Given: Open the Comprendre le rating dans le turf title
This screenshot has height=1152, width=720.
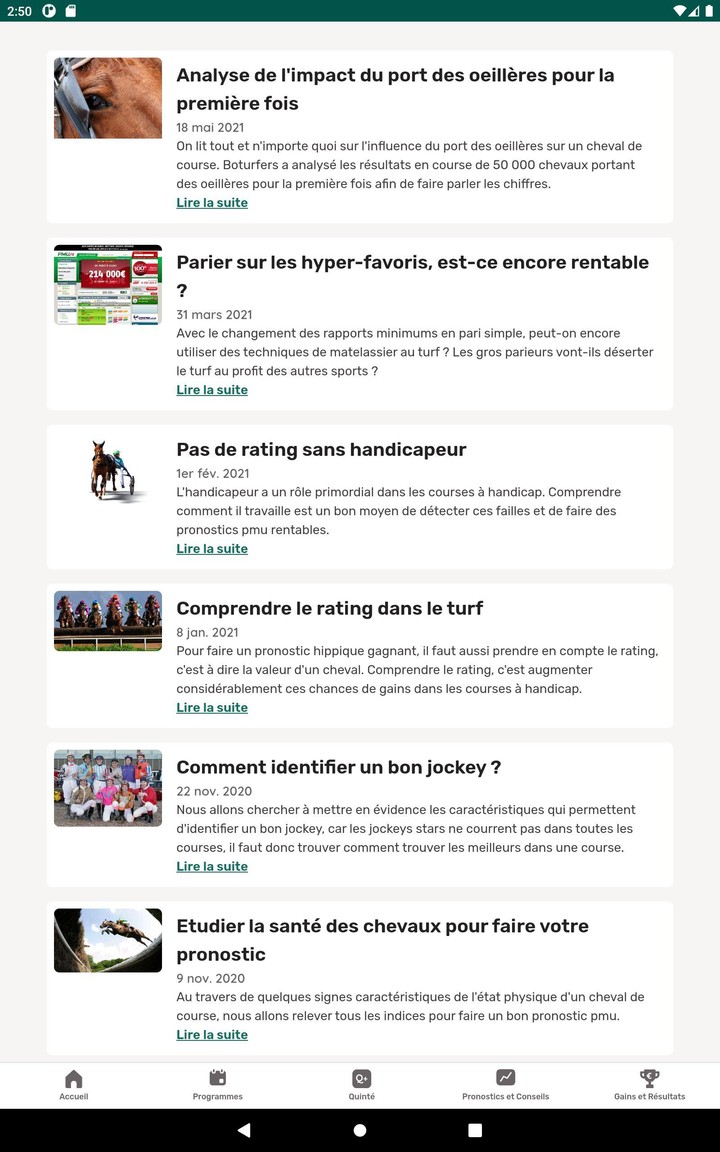Looking at the screenshot, I should tap(329, 608).
